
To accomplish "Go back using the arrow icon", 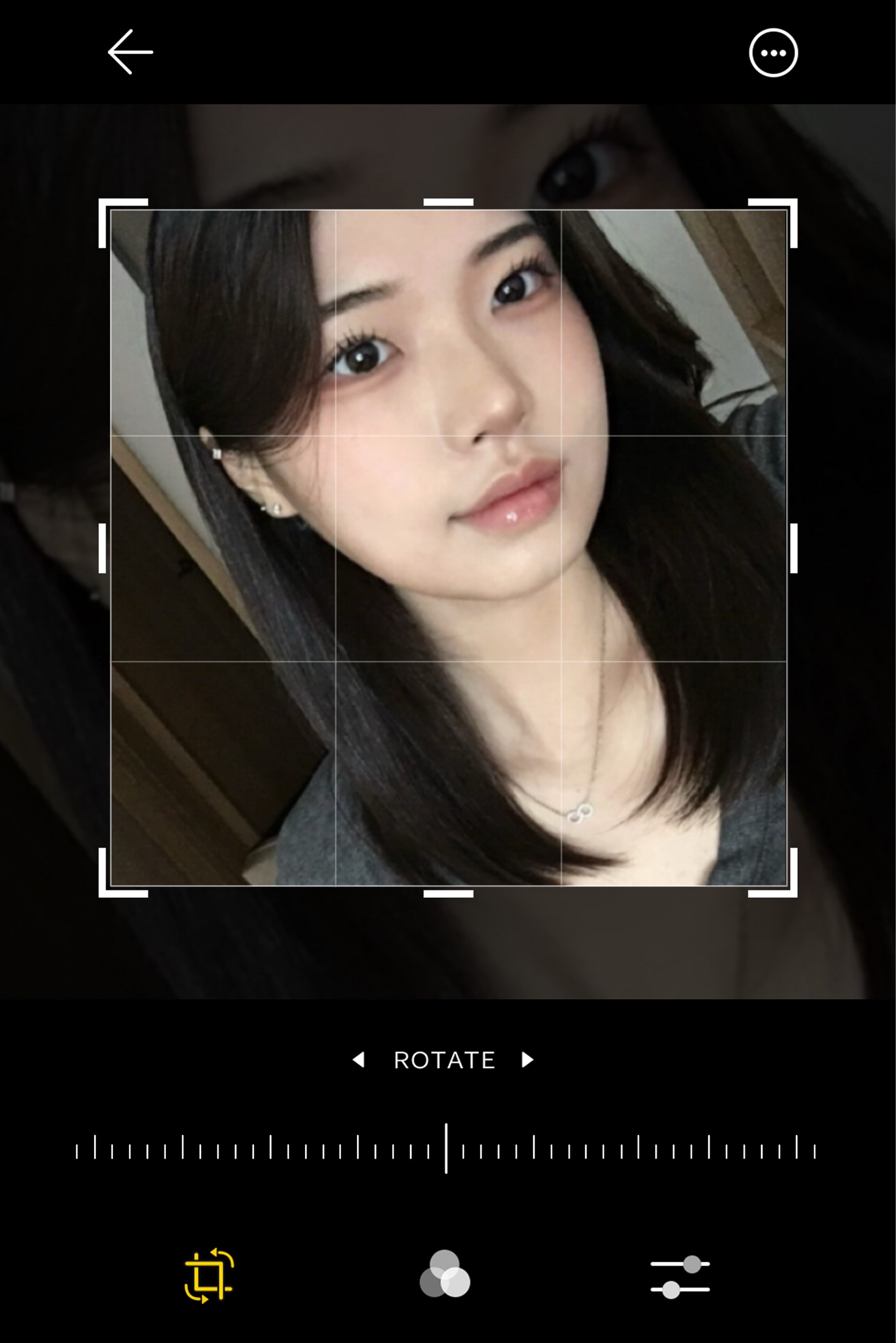I will pos(130,52).
